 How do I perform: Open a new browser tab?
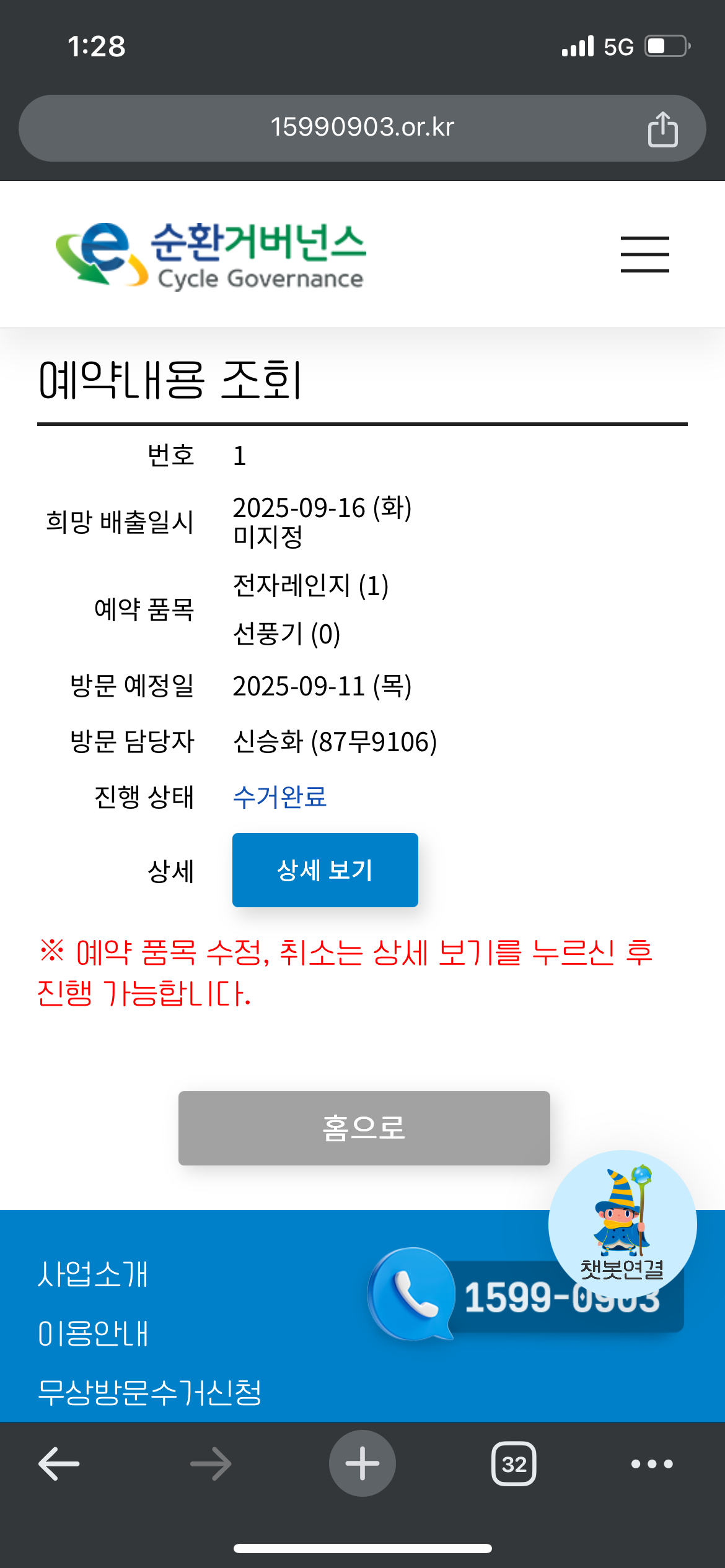click(x=362, y=1463)
